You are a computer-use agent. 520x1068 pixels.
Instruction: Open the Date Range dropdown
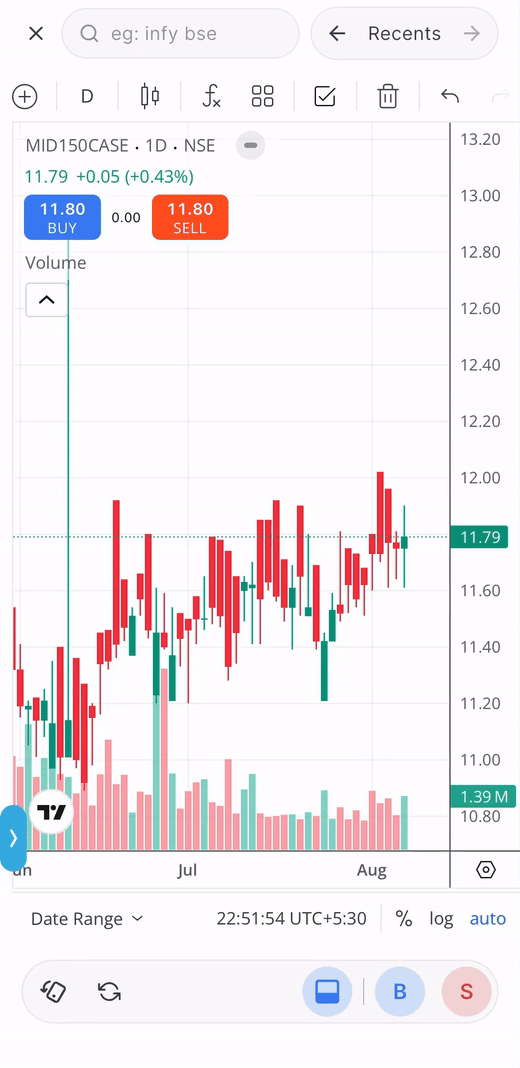point(87,919)
